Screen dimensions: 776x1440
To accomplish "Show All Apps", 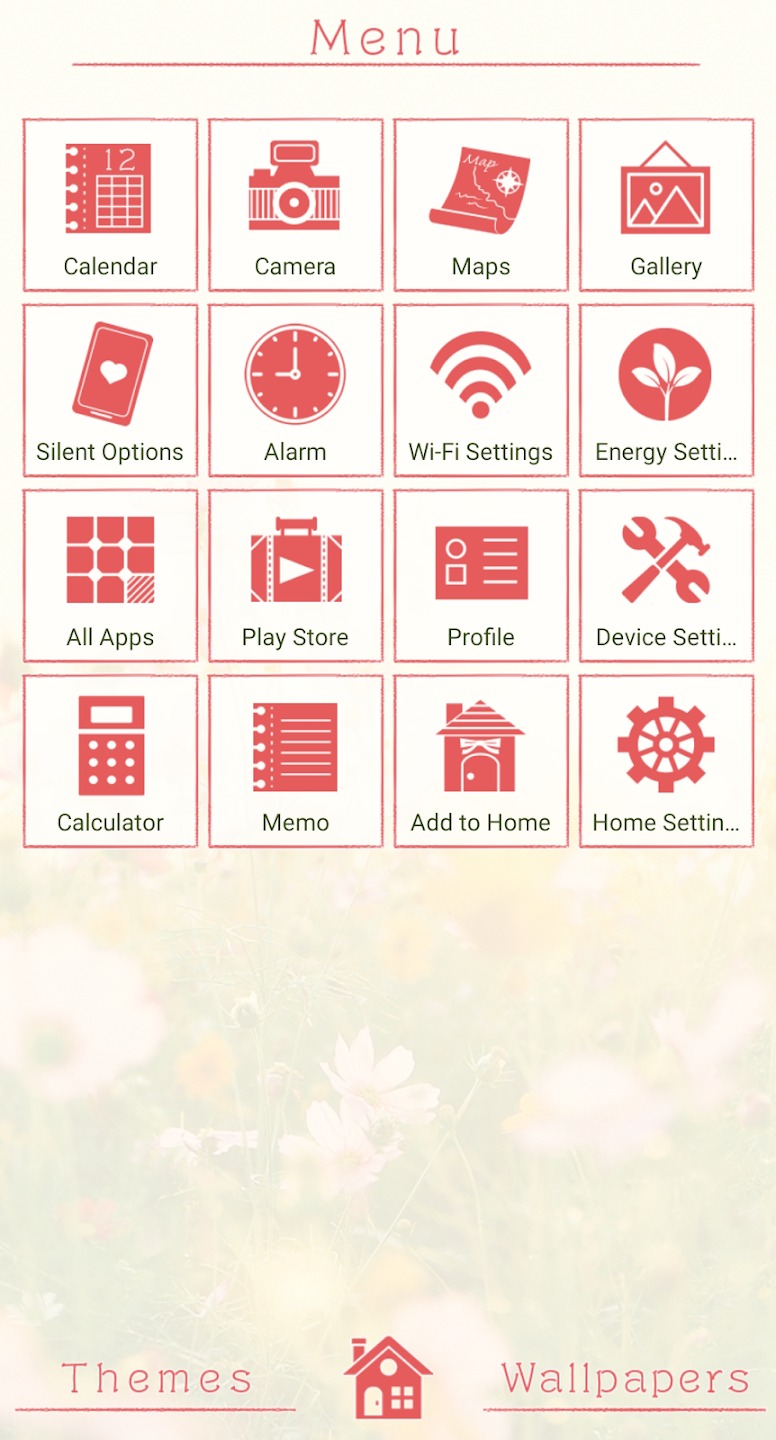I will pyautogui.click(x=110, y=576).
